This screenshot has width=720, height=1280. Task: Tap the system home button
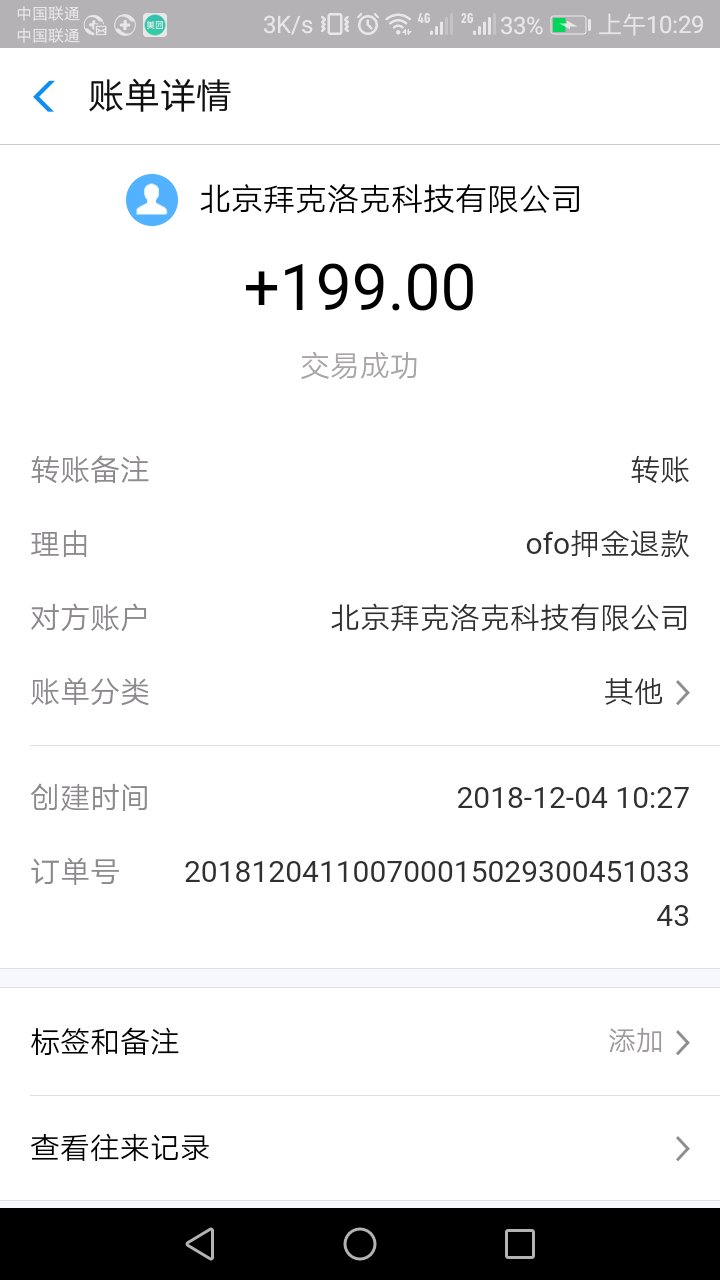click(360, 1244)
